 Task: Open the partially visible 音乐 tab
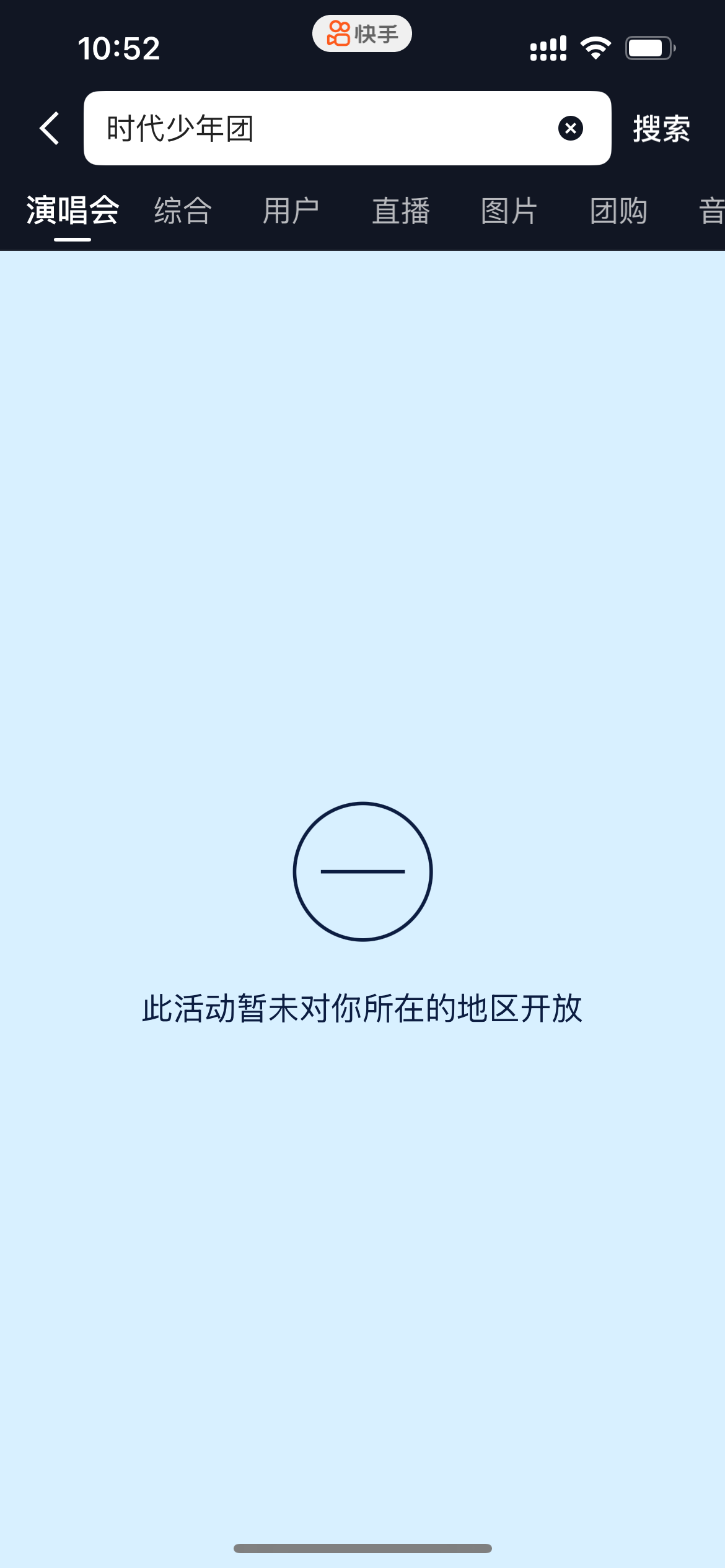[x=711, y=211]
